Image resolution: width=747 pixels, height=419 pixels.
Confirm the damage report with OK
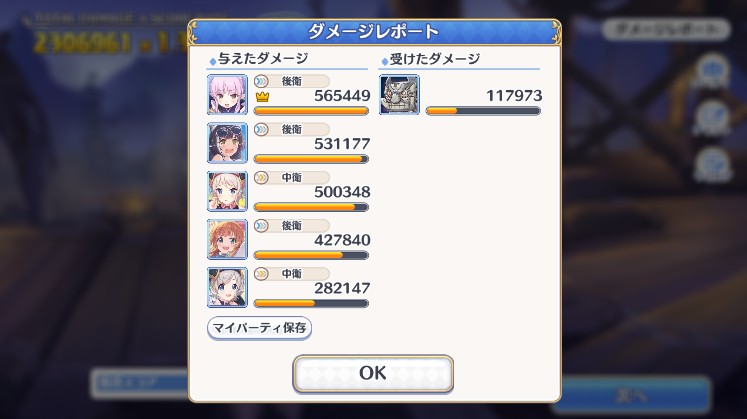tap(372, 373)
